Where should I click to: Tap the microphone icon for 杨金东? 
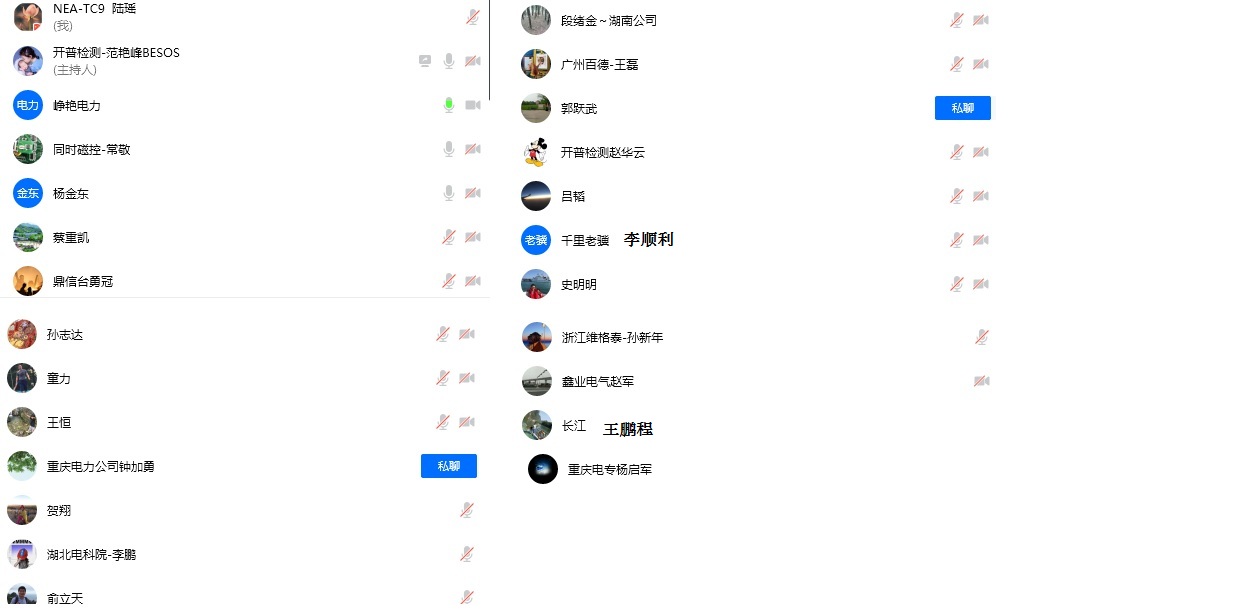[449, 193]
